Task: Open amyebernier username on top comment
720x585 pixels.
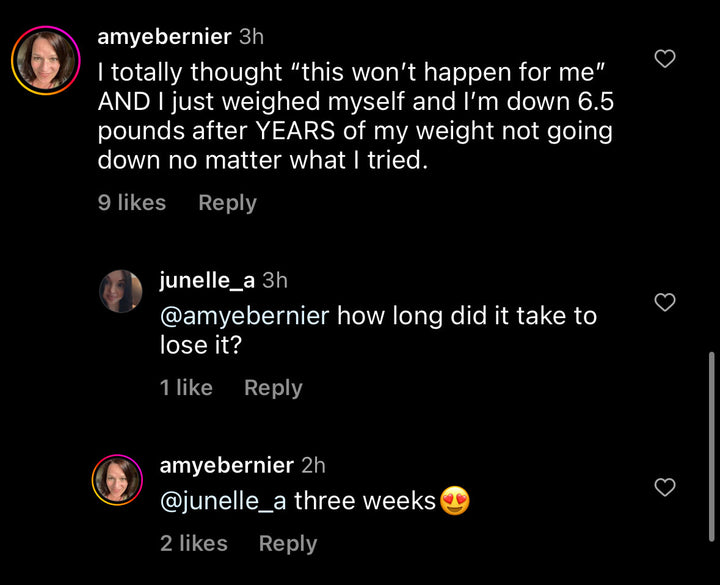Action: [x=164, y=37]
